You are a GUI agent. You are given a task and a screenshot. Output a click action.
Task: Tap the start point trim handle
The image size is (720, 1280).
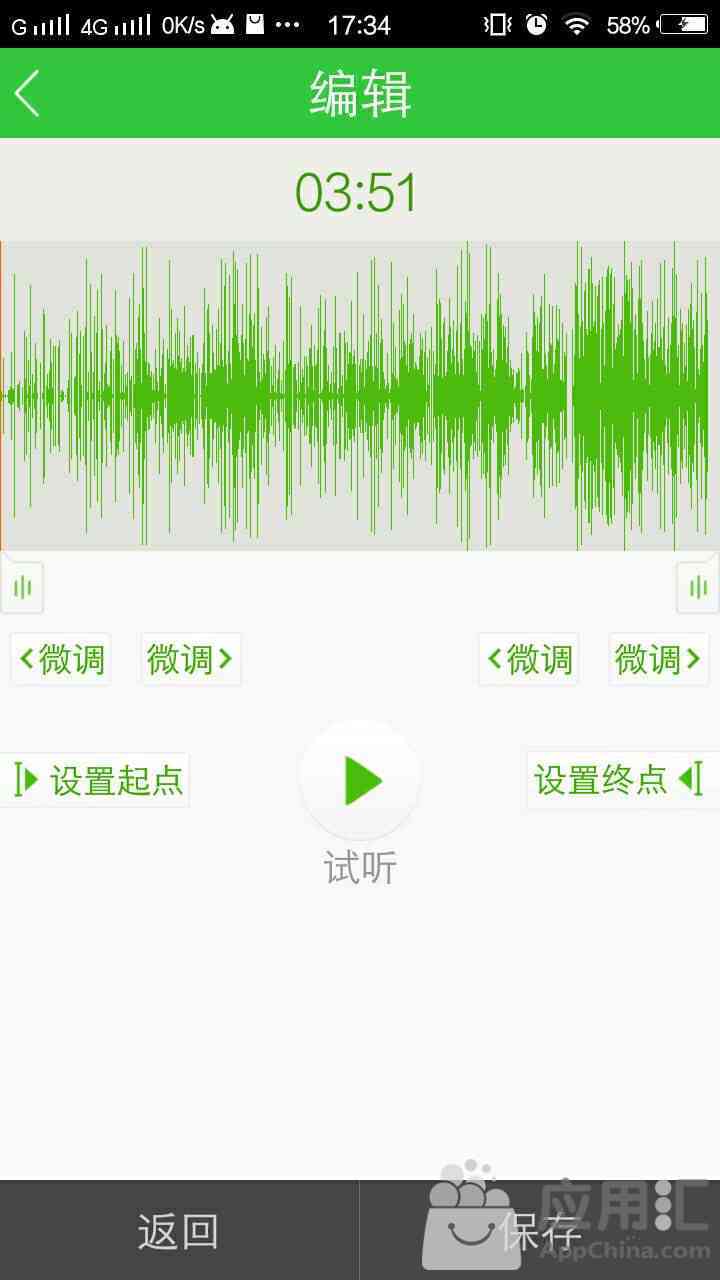(22, 584)
